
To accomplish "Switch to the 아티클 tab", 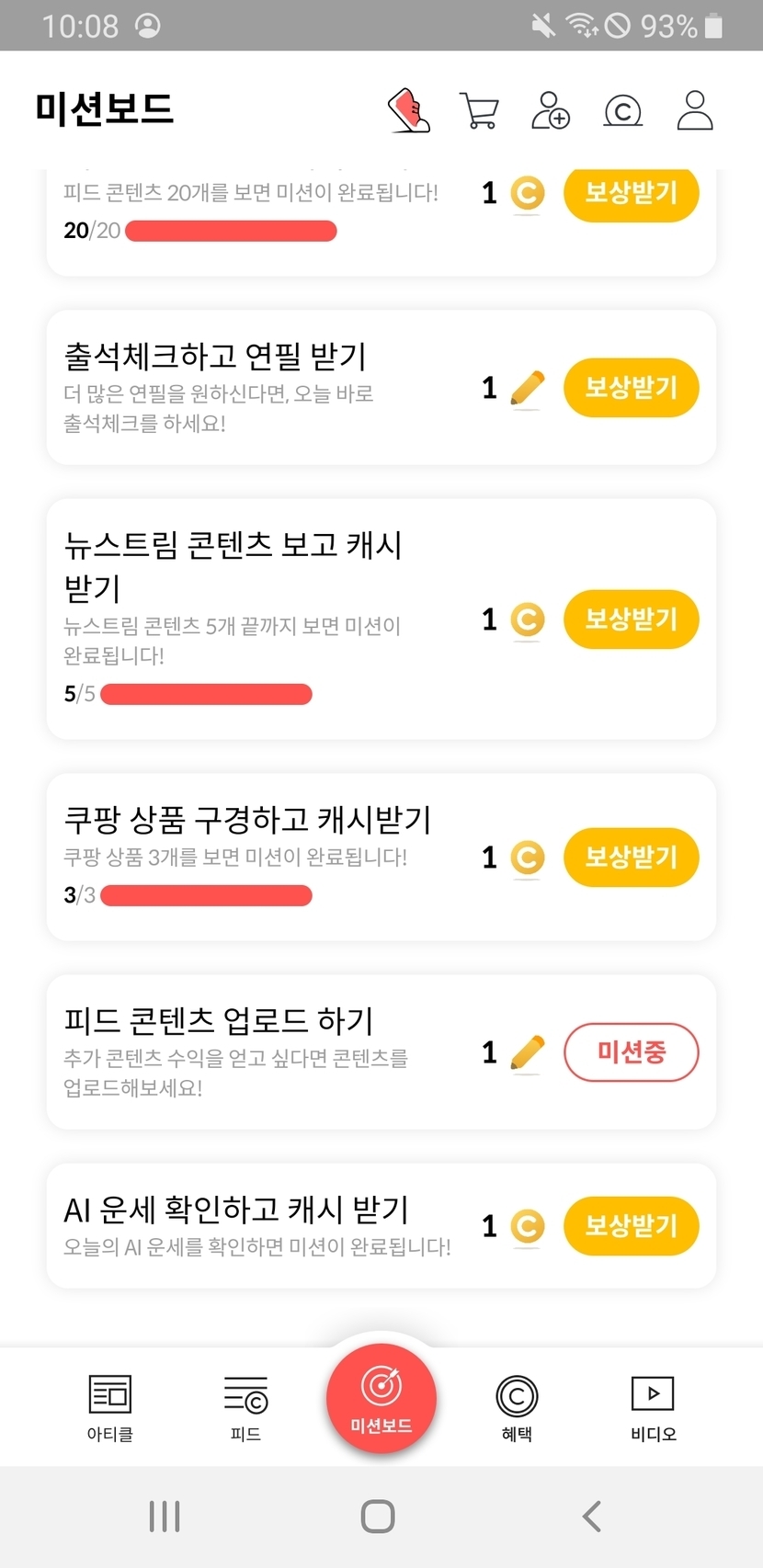I will (110, 1406).
